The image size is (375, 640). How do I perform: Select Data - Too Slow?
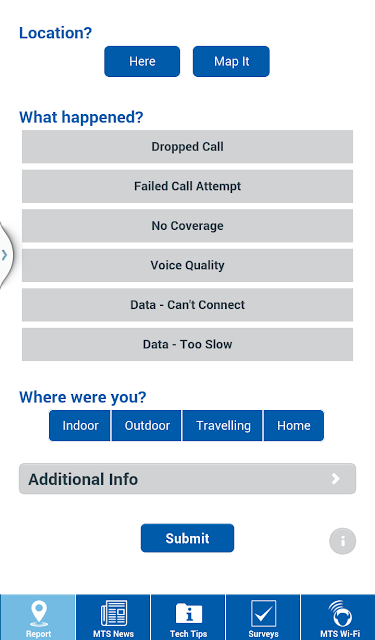(x=187, y=344)
